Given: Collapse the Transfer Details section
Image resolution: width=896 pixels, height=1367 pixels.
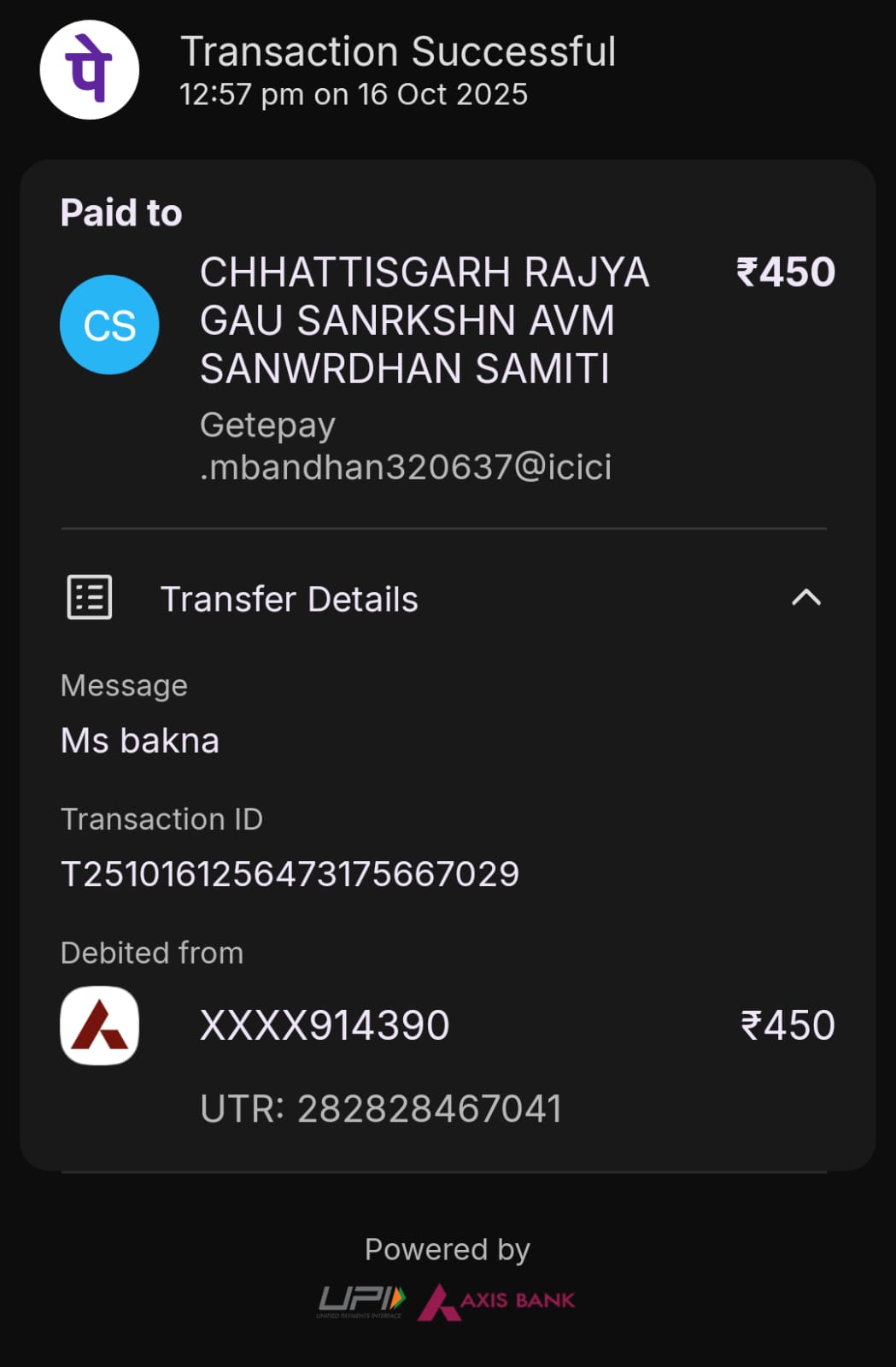Looking at the screenshot, I should tap(805, 598).
